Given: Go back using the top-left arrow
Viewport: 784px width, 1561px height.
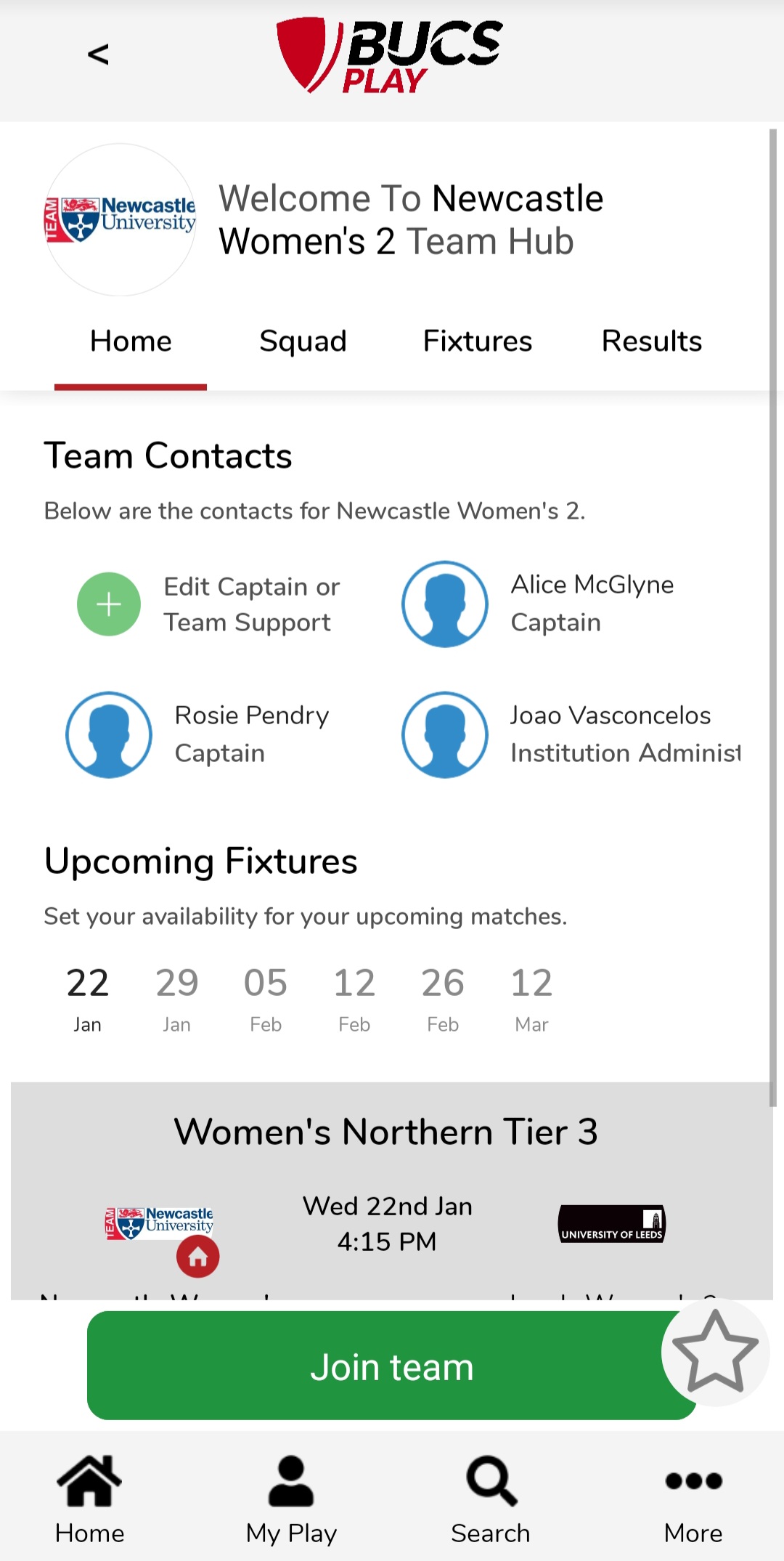Looking at the screenshot, I should pos(98,54).
